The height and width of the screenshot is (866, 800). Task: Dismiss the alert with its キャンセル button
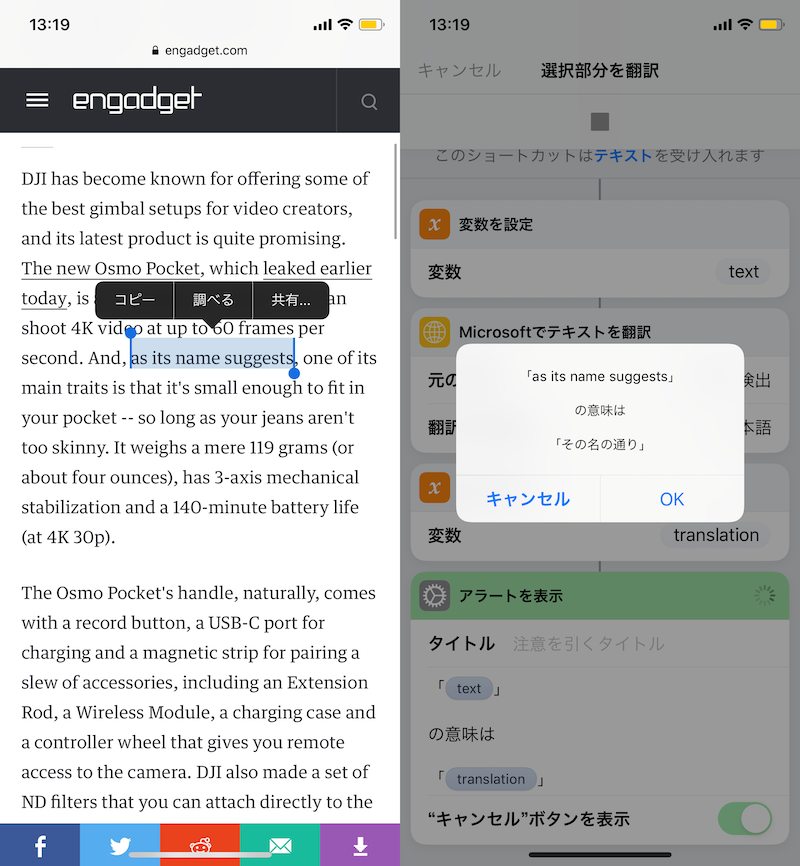coord(528,499)
